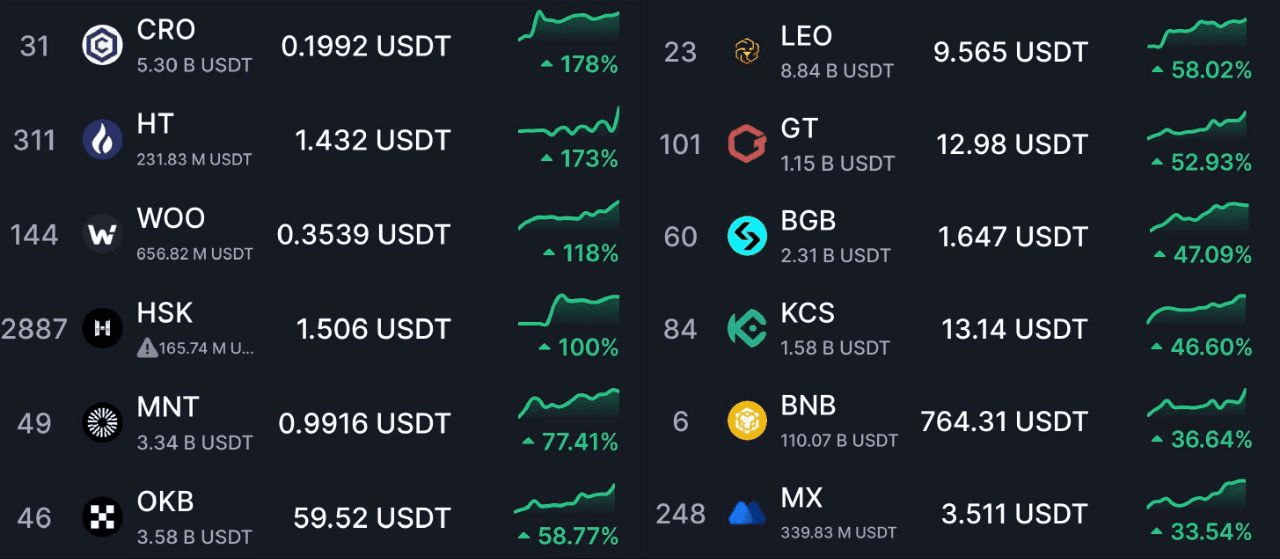Tap the OKB row

(x=165, y=502)
